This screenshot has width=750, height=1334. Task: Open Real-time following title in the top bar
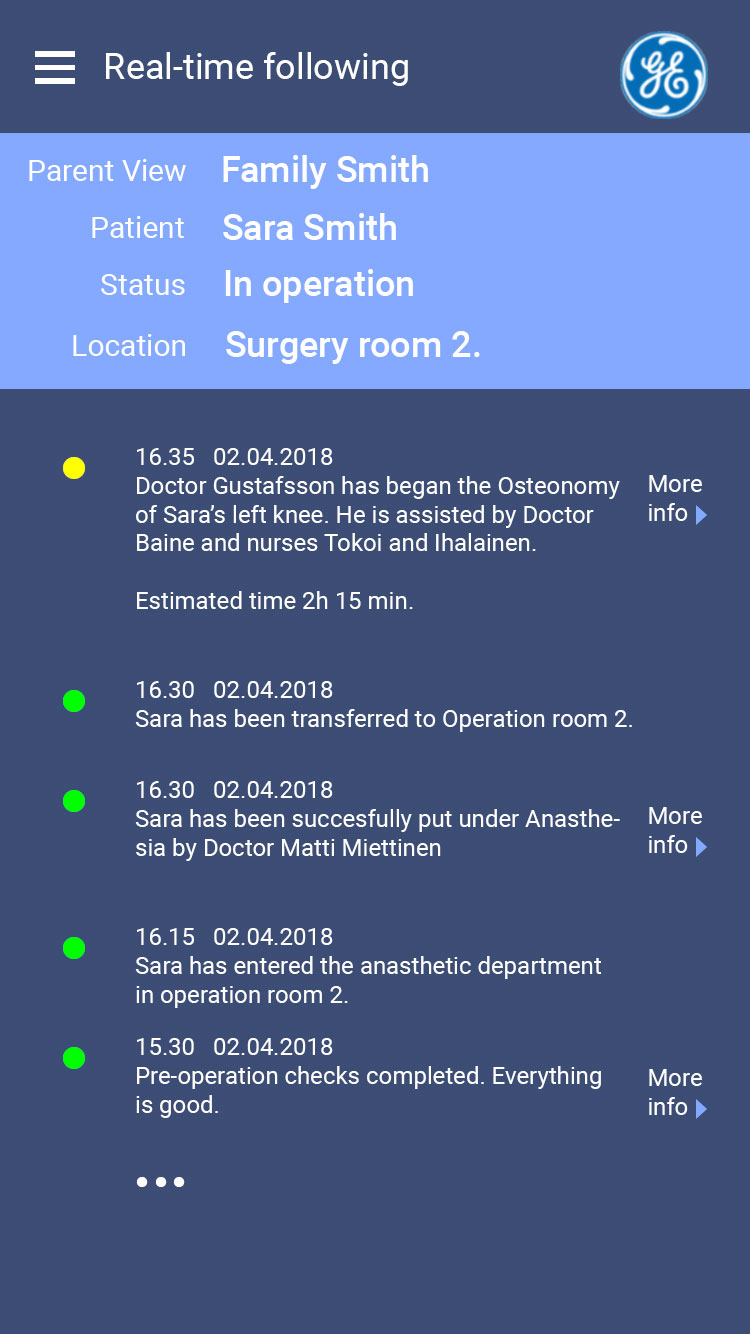pyautogui.click(x=255, y=67)
